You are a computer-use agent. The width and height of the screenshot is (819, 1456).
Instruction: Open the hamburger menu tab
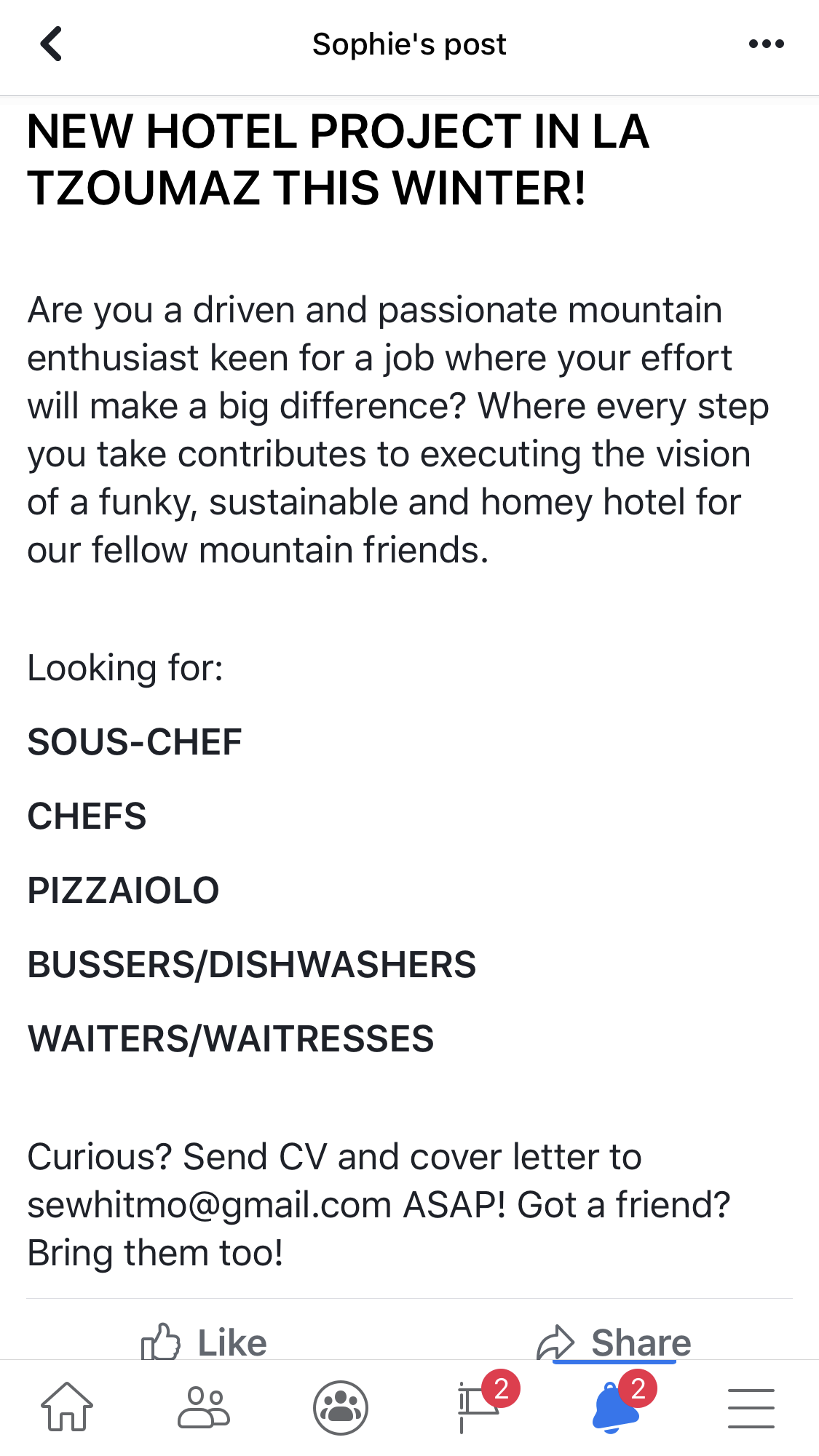tap(751, 1408)
